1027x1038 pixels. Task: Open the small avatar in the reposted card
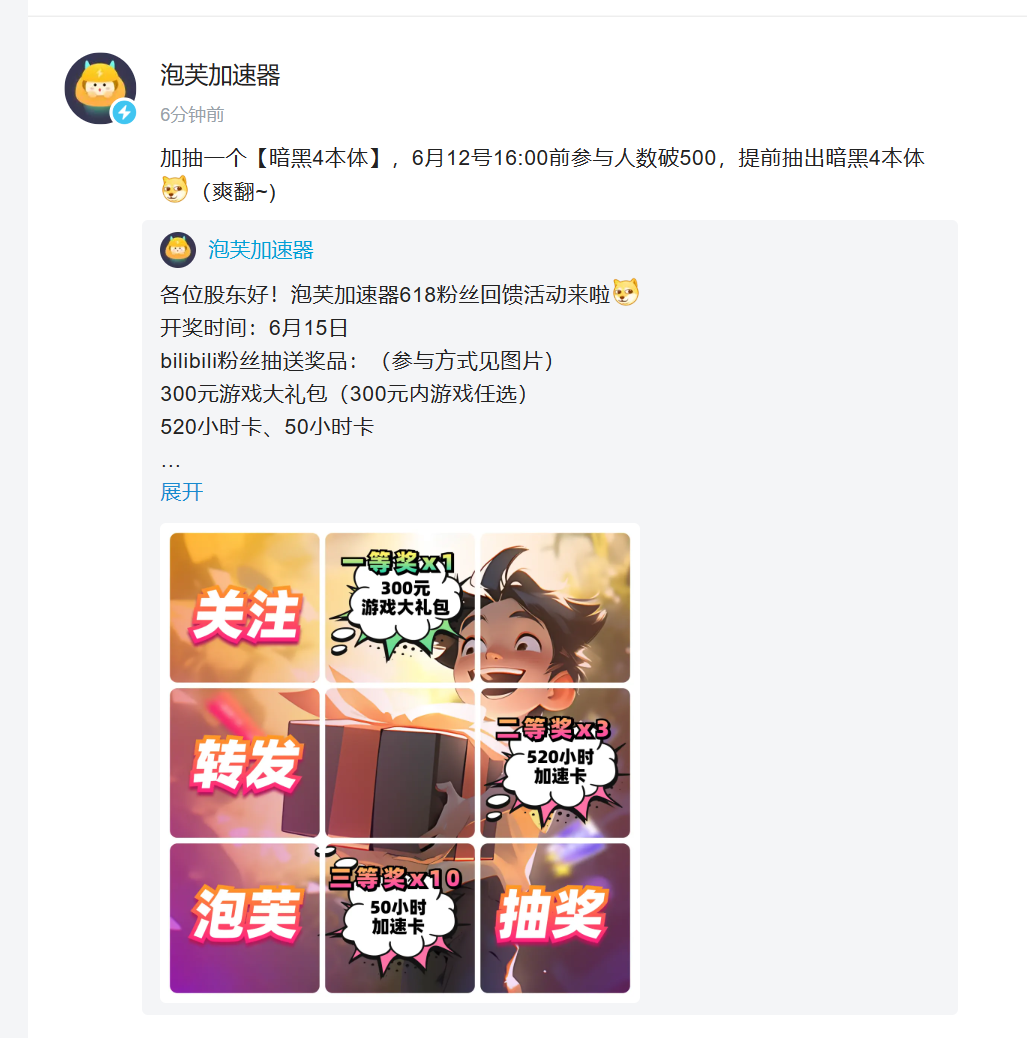pyautogui.click(x=178, y=250)
